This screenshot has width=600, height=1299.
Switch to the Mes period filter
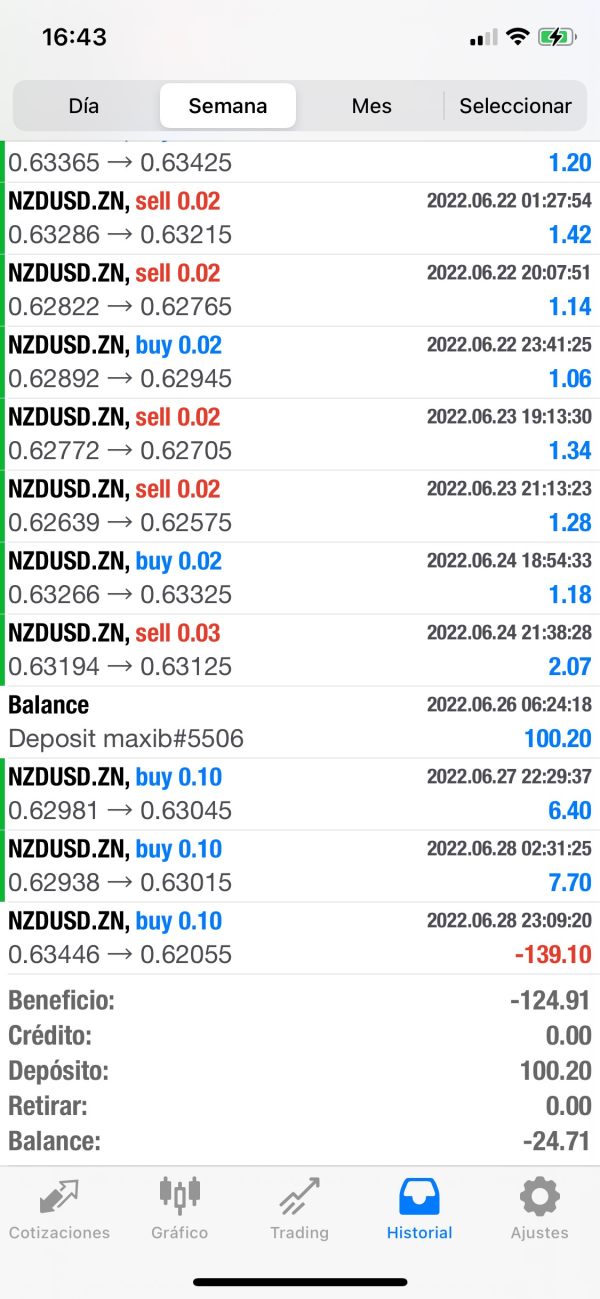pyautogui.click(x=371, y=106)
